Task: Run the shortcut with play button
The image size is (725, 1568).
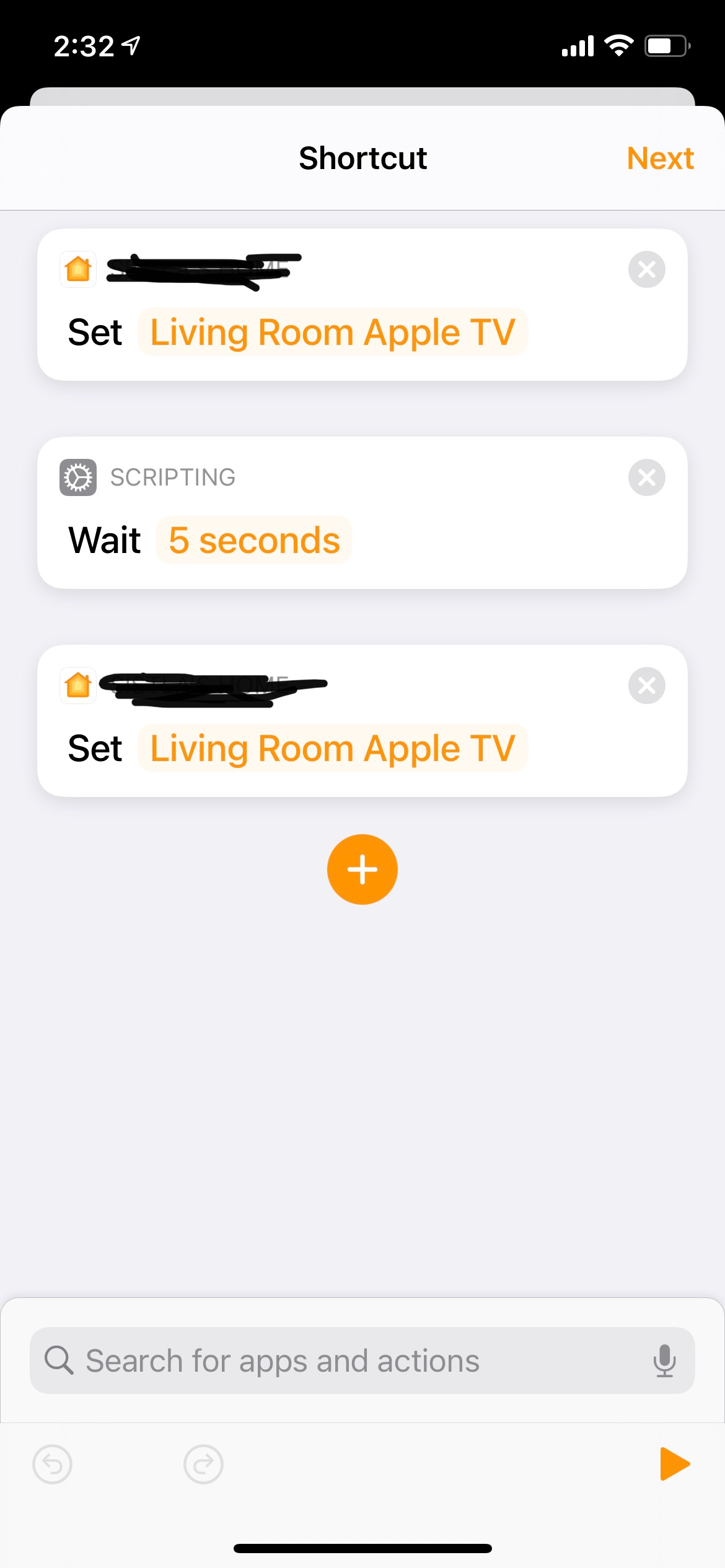Action: tap(674, 1465)
